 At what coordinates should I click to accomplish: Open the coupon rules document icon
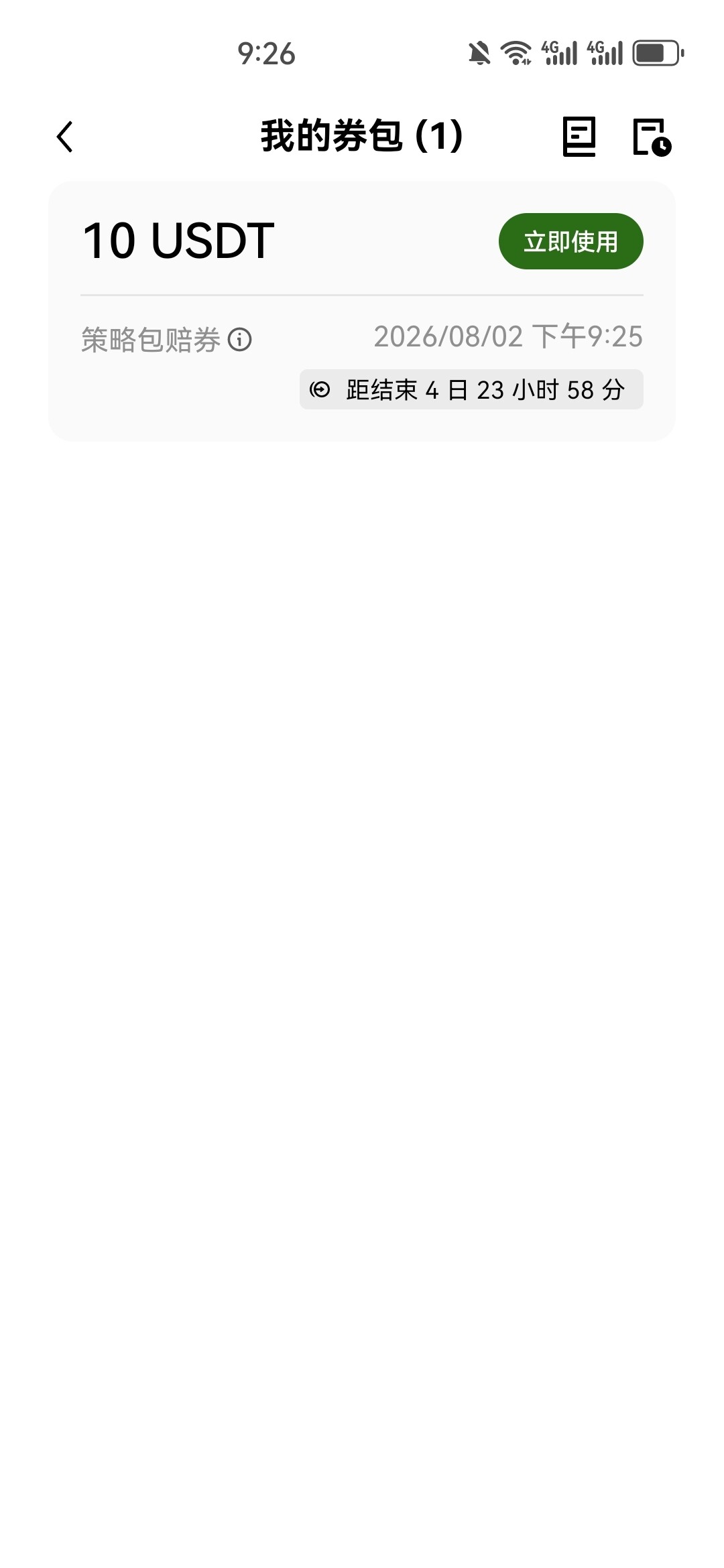coord(579,137)
